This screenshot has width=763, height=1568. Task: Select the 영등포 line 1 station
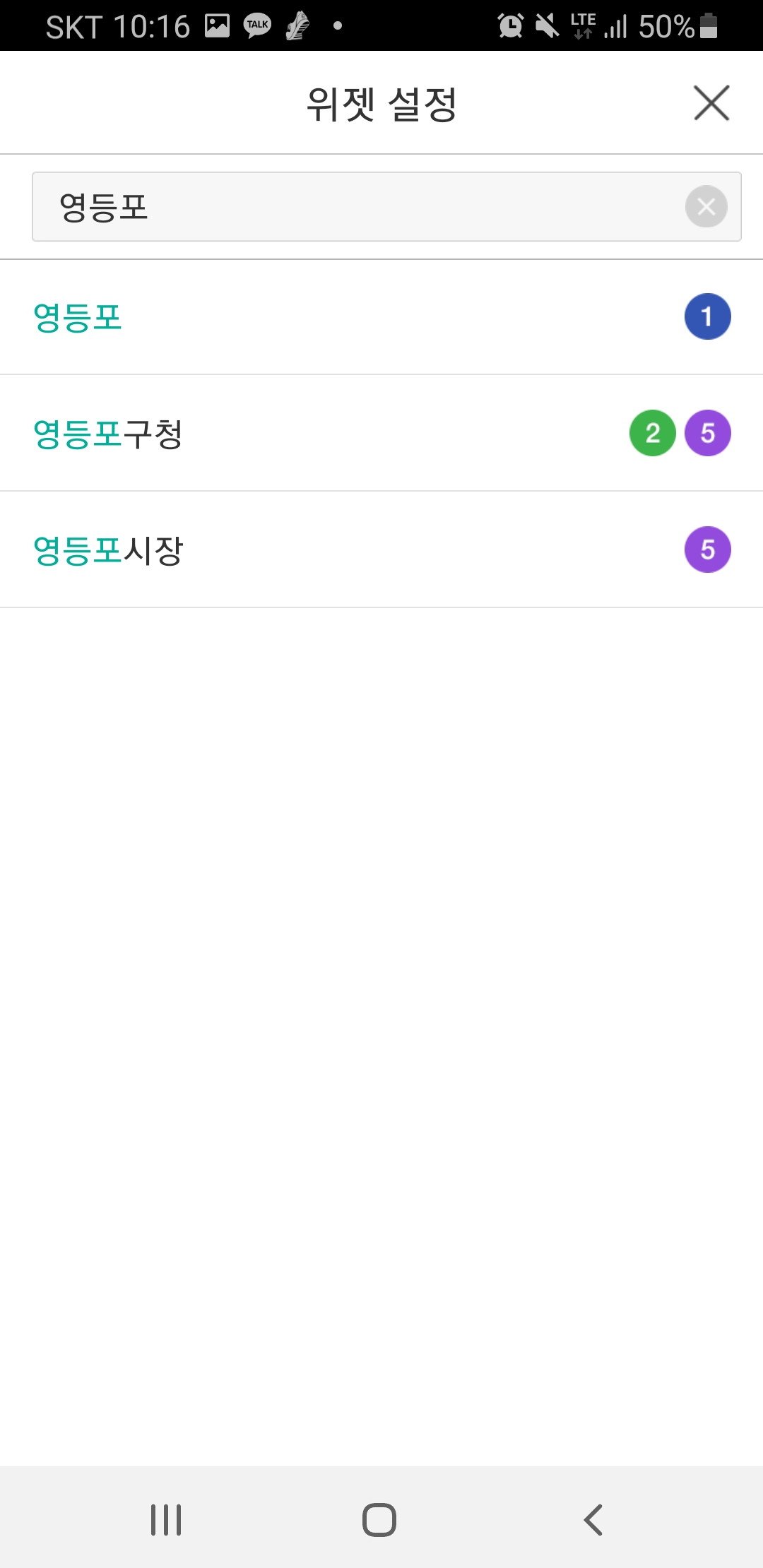381,317
